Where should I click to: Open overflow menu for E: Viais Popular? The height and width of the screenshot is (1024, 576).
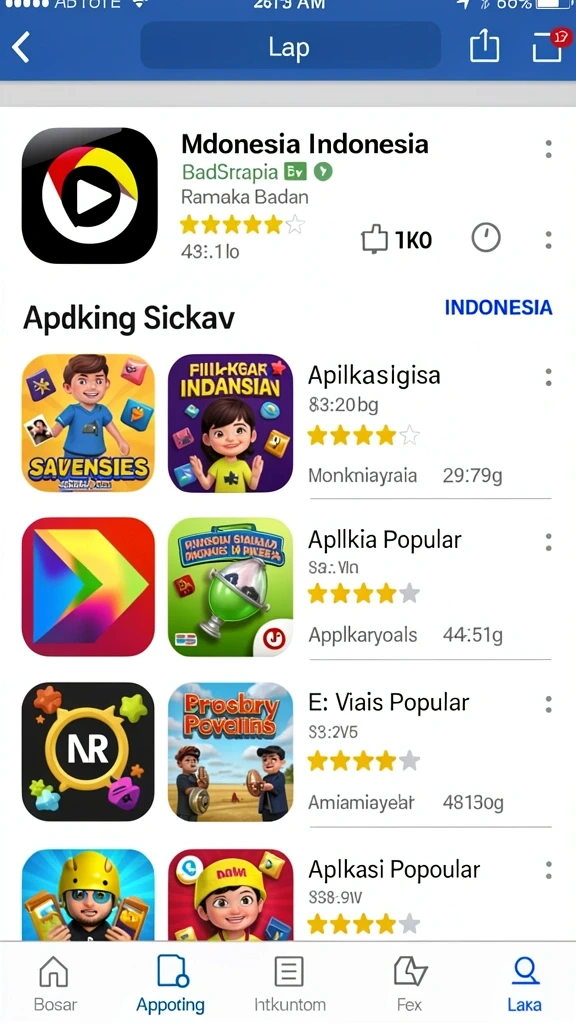(548, 704)
